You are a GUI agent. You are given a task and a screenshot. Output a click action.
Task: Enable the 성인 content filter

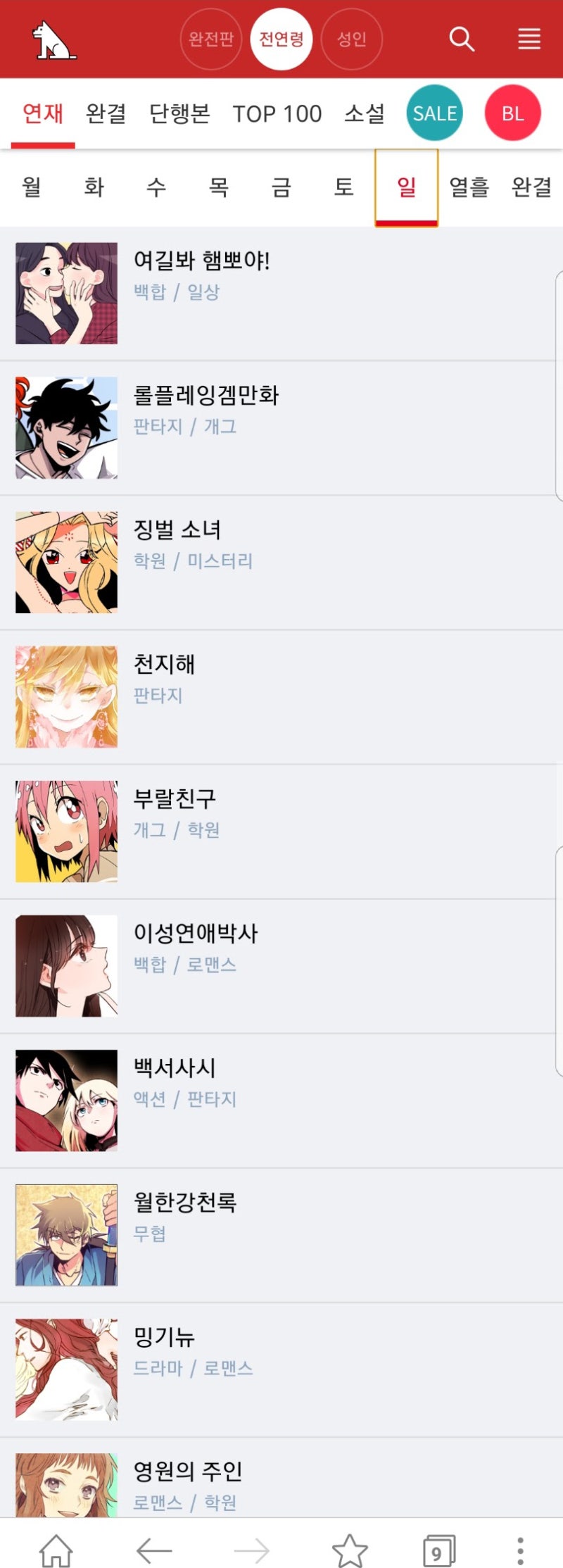(352, 40)
